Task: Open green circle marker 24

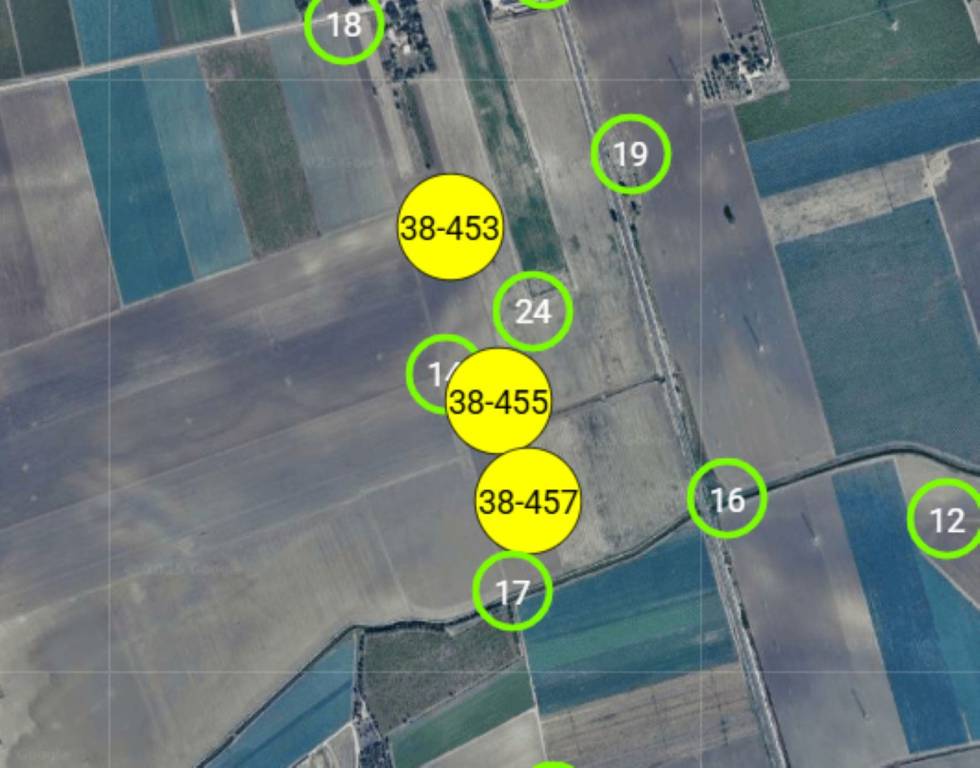Action: (x=533, y=311)
